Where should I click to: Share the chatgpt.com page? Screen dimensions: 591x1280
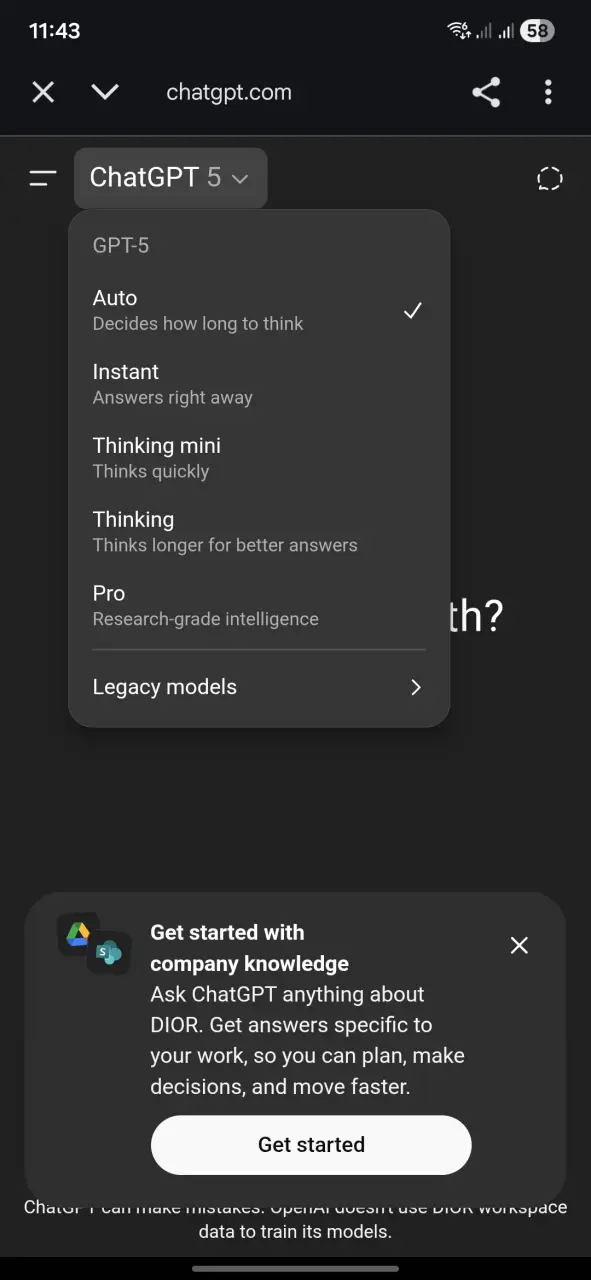point(486,93)
